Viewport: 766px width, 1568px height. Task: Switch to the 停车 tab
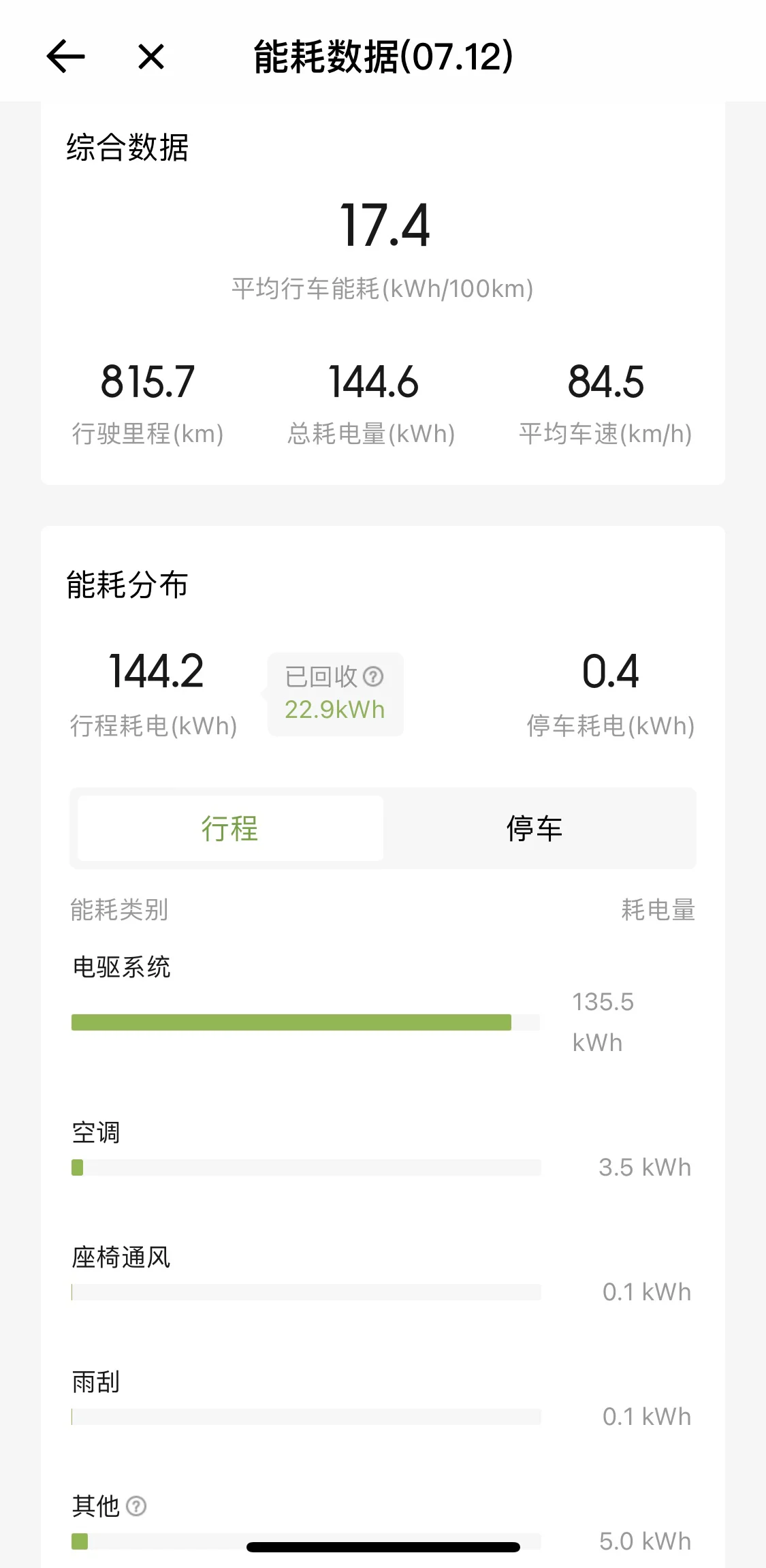535,828
